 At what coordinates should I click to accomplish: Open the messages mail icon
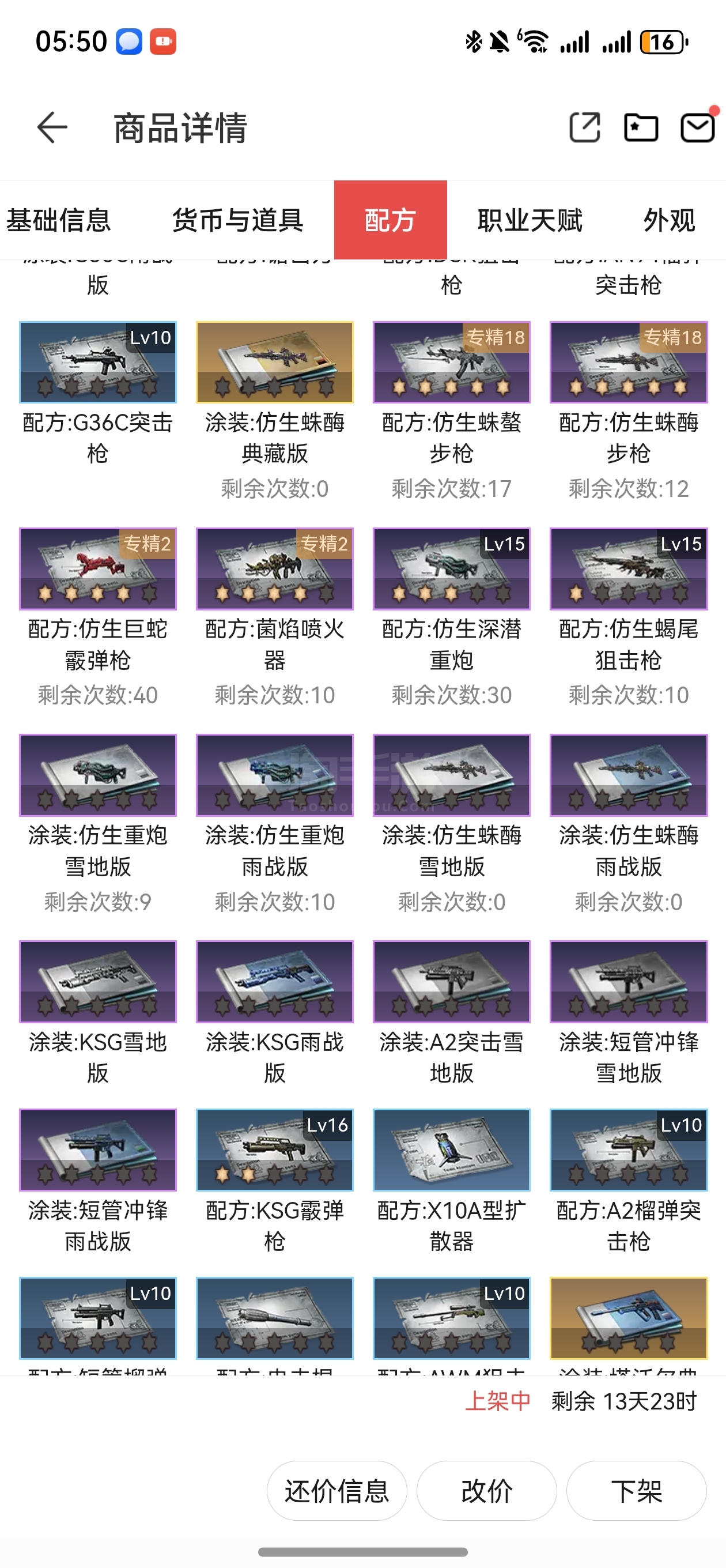pyautogui.click(x=697, y=128)
